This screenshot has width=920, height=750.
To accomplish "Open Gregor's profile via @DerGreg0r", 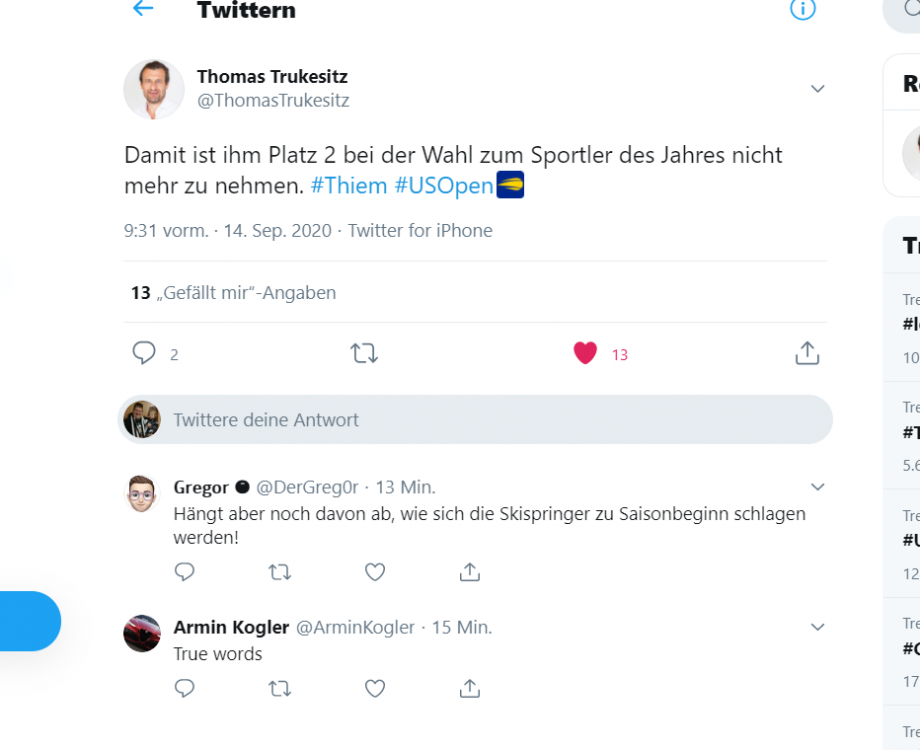I will click(x=310, y=487).
